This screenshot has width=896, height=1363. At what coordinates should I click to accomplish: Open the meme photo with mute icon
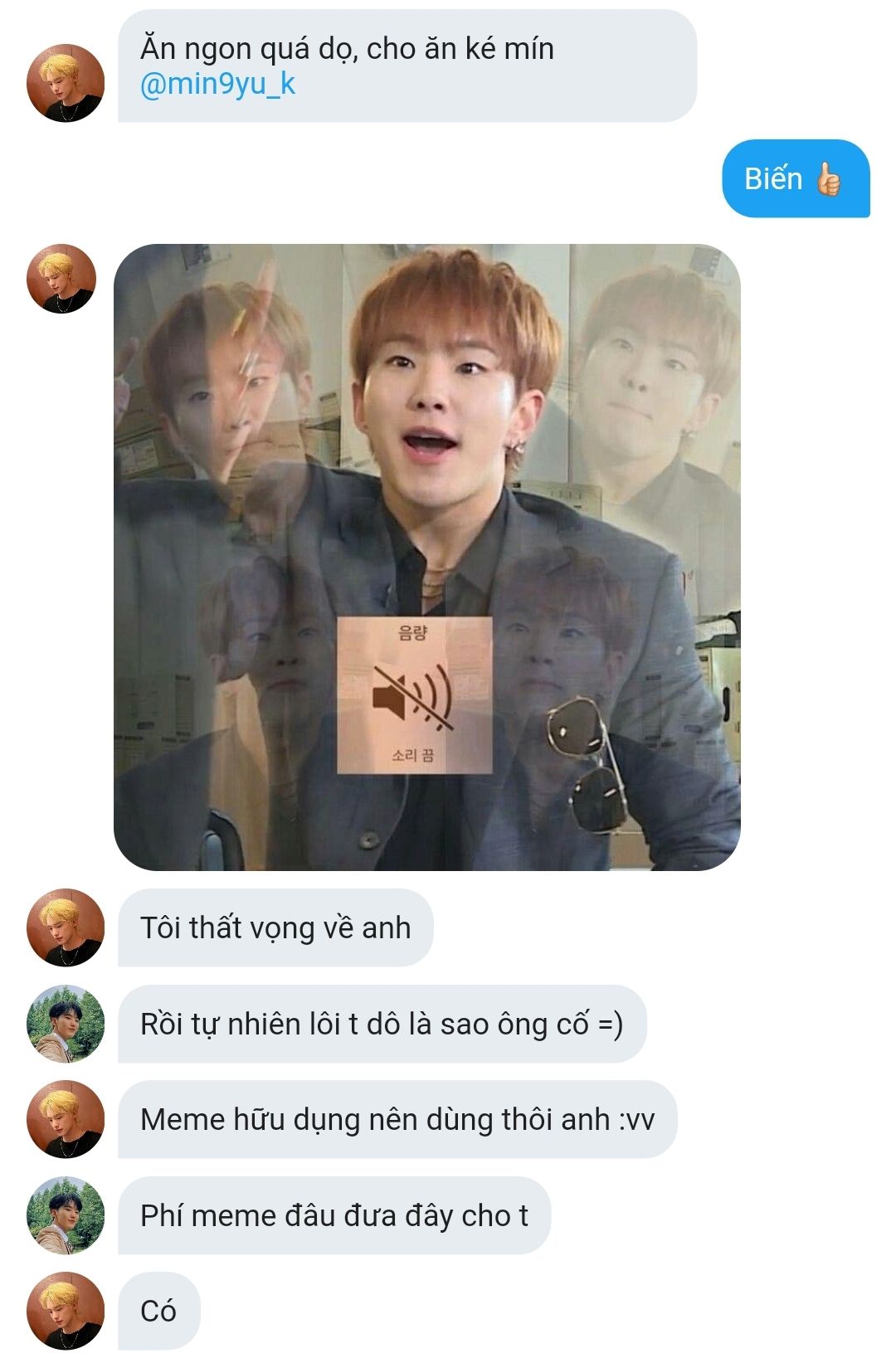(426, 557)
